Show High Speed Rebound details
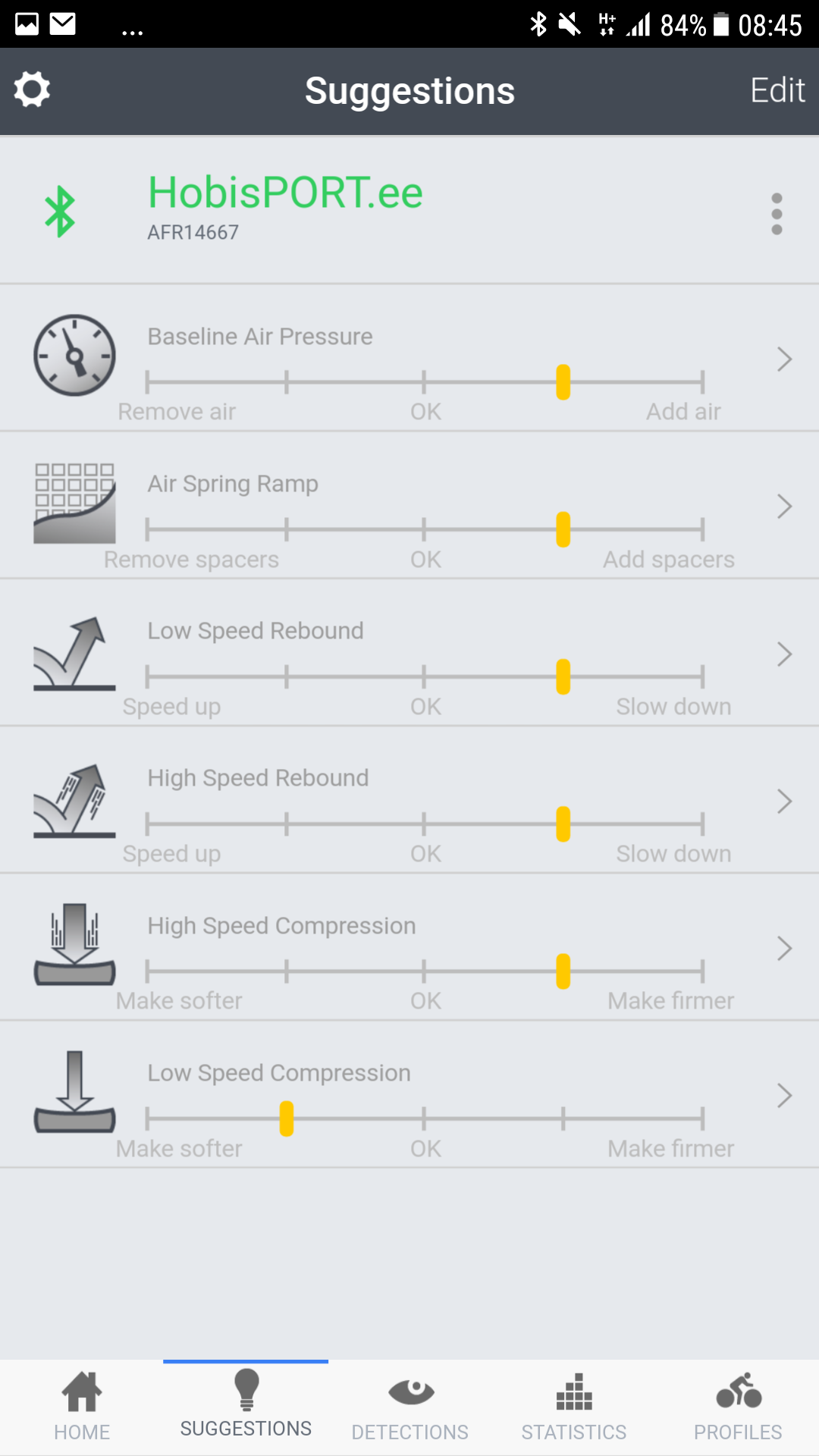The image size is (819, 1456). [784, 801]
